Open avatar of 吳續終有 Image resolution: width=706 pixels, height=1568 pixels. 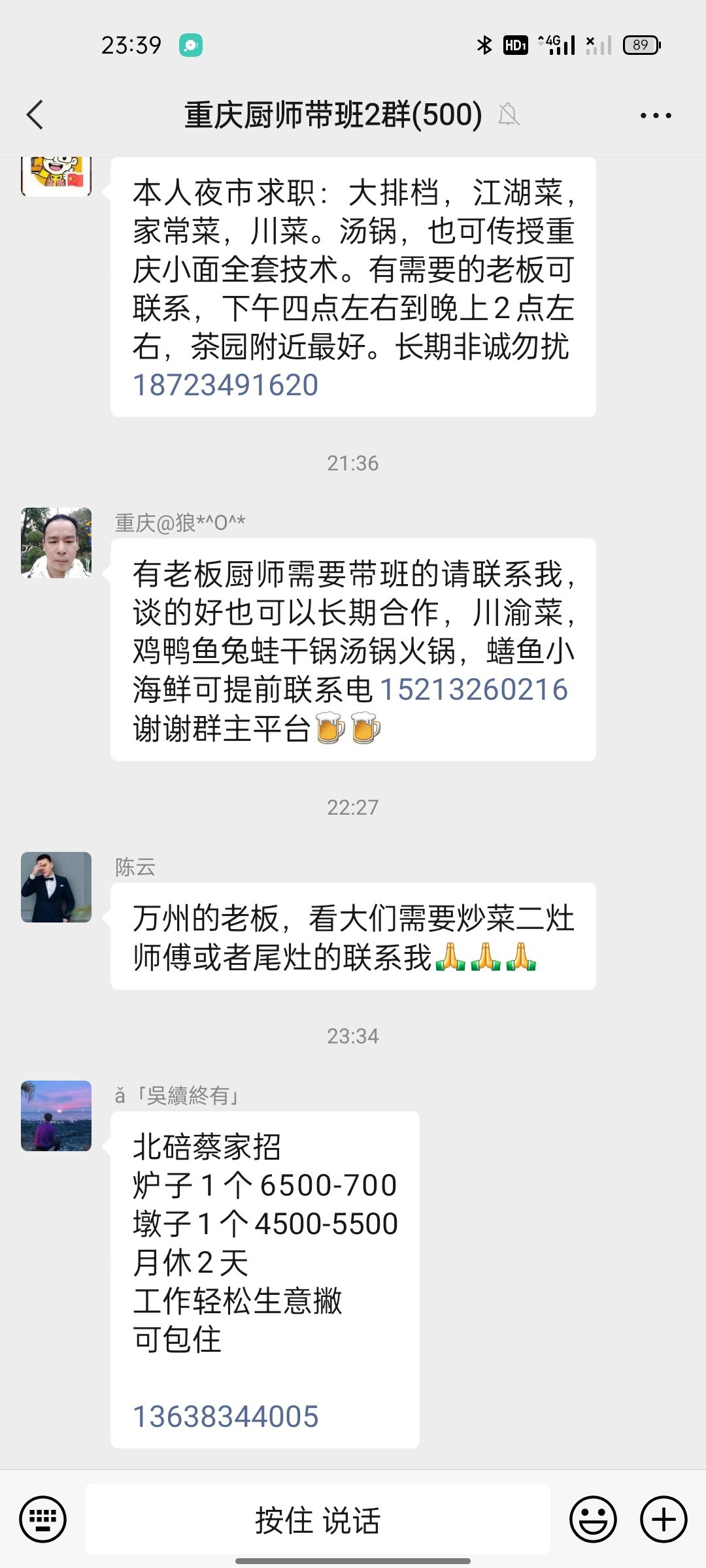point(56,1116)
